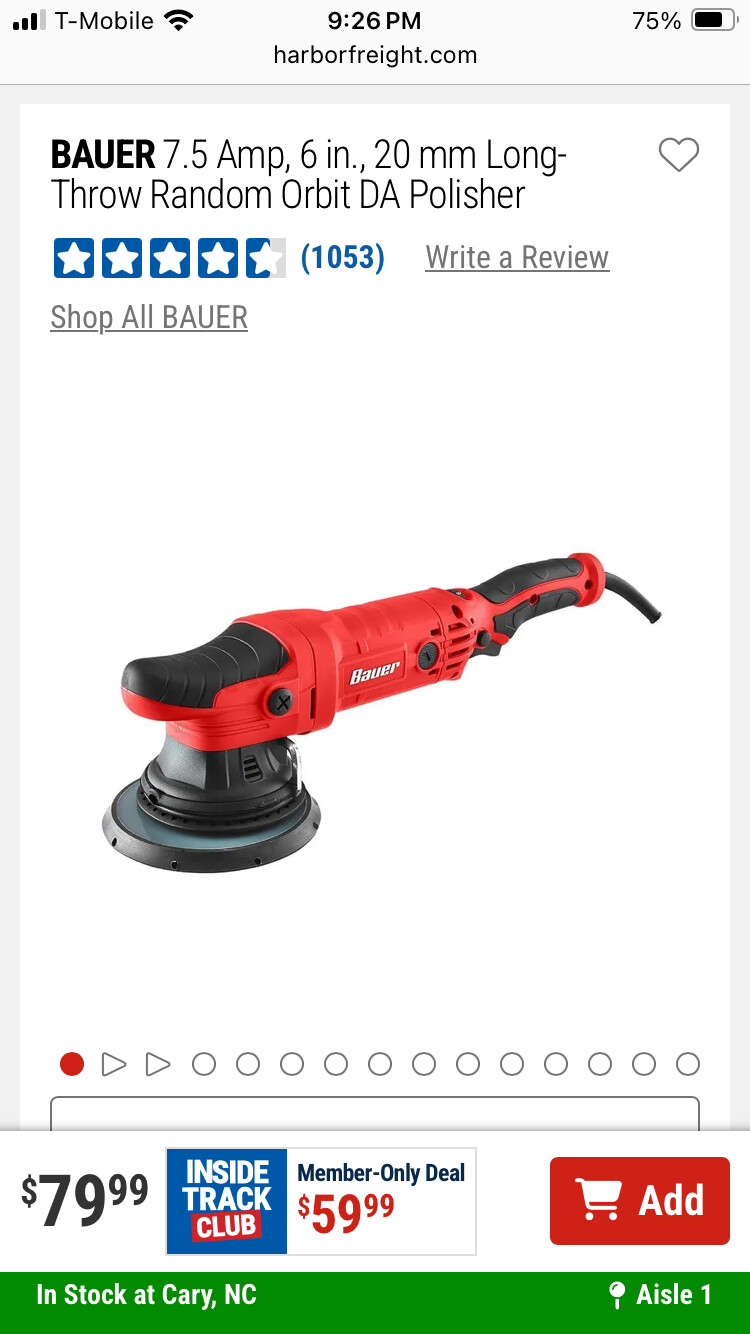Open Shop All BAUER link
This screenshot has height=1334, width=750.
point(149,317)
